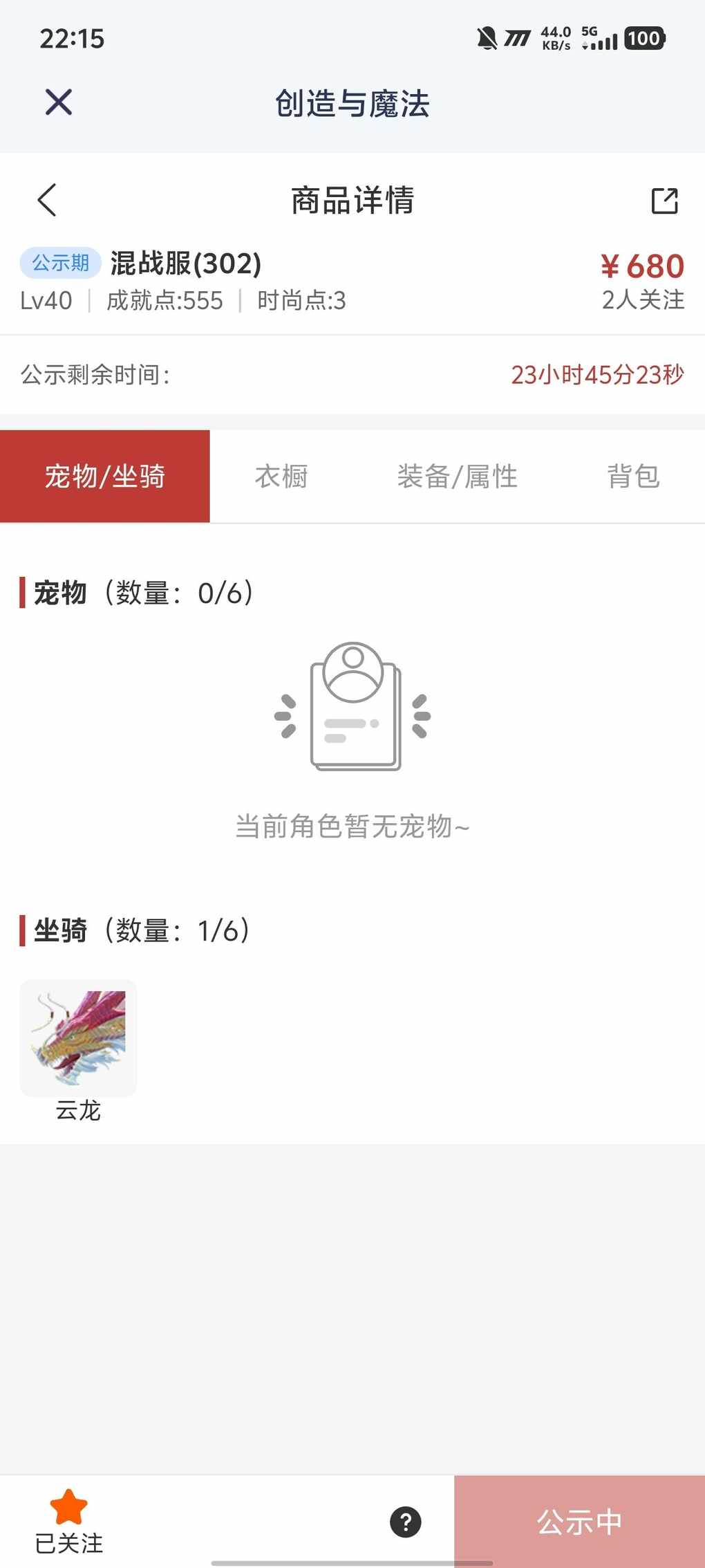705x1568 pixels.
Task: Open the 云龙 mount details
Action: (78, 1038)
